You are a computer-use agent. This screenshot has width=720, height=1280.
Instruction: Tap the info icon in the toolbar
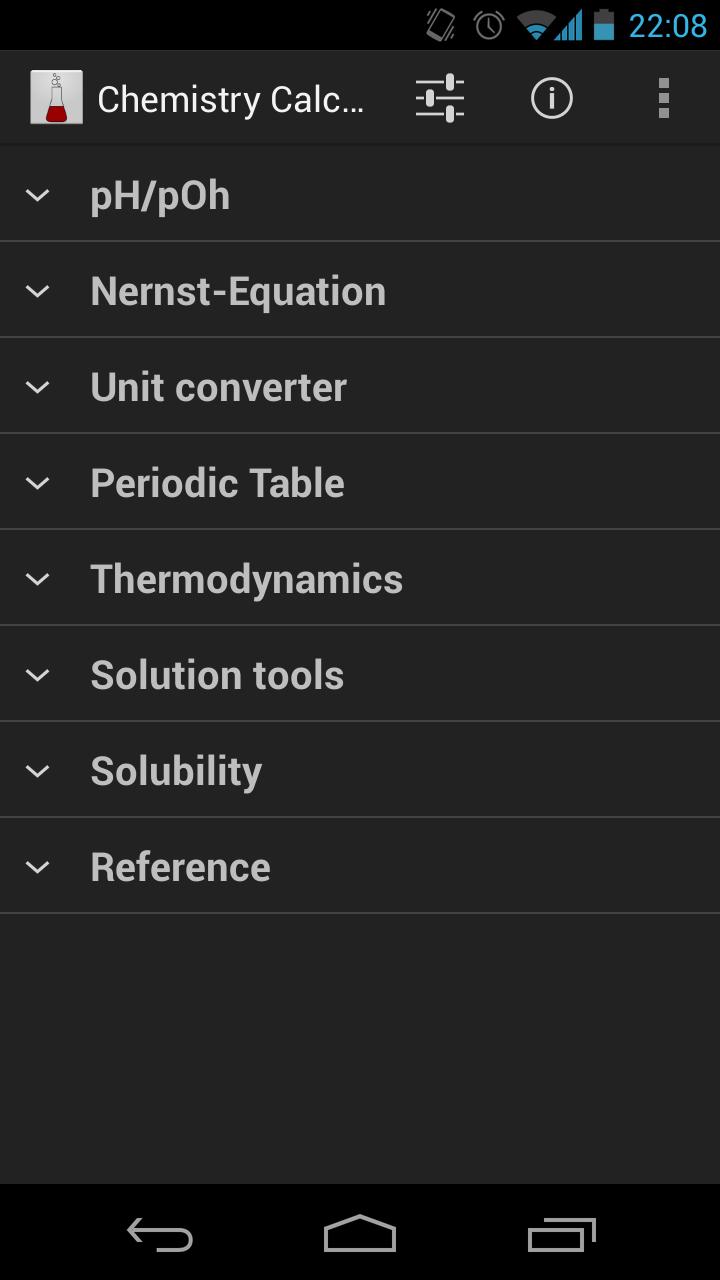tap(551, 97)
